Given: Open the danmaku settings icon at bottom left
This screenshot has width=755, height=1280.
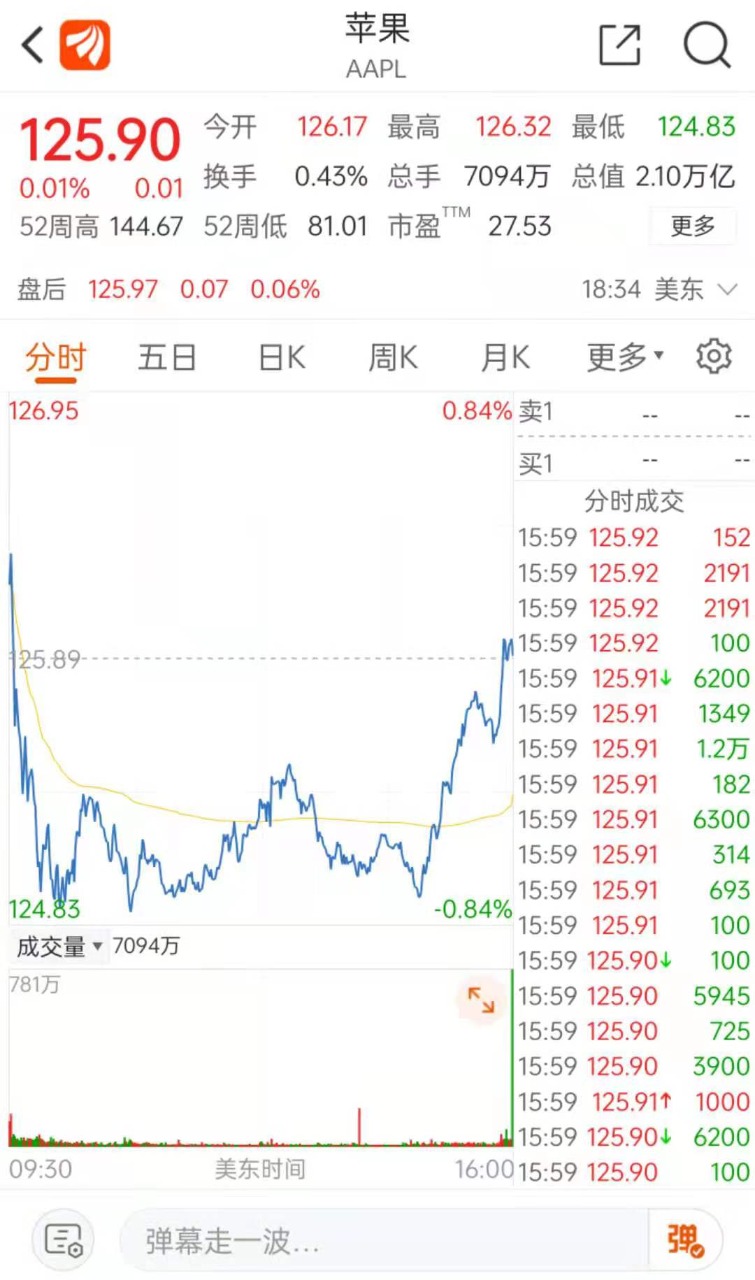Looking at the screenshot, I should [63, 1239].
